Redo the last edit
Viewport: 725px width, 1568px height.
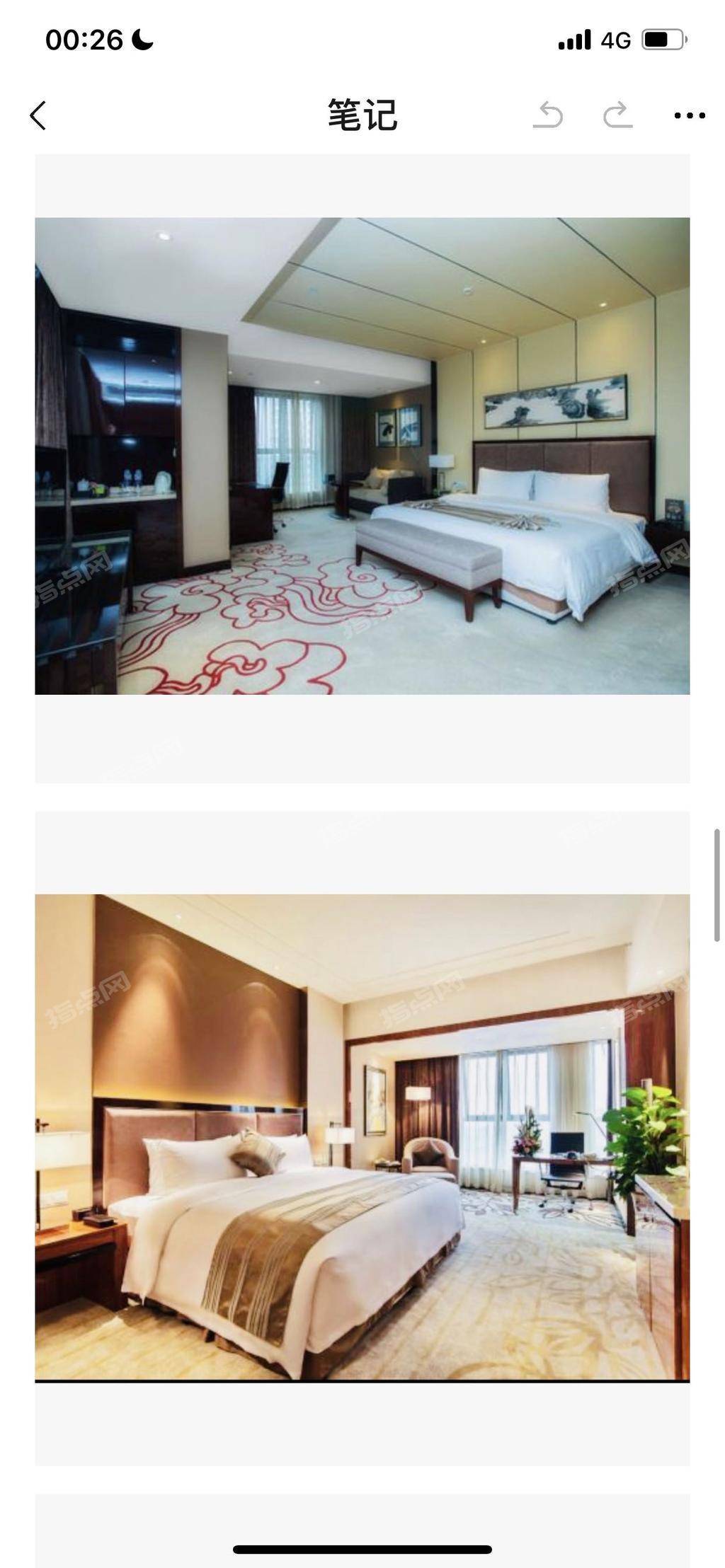[617, 115]
